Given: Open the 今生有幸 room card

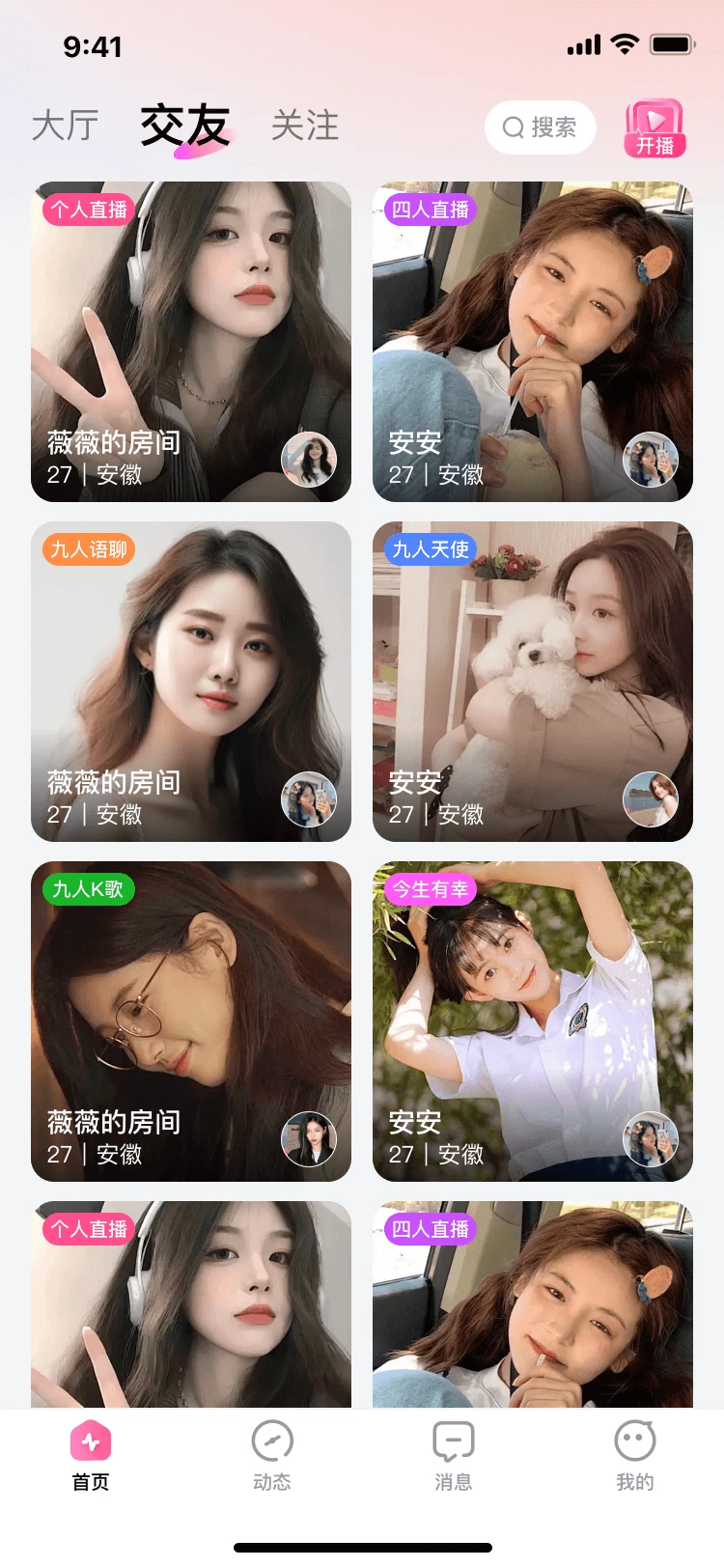Looking at the screenshot, I should [x=533, y=1022].
